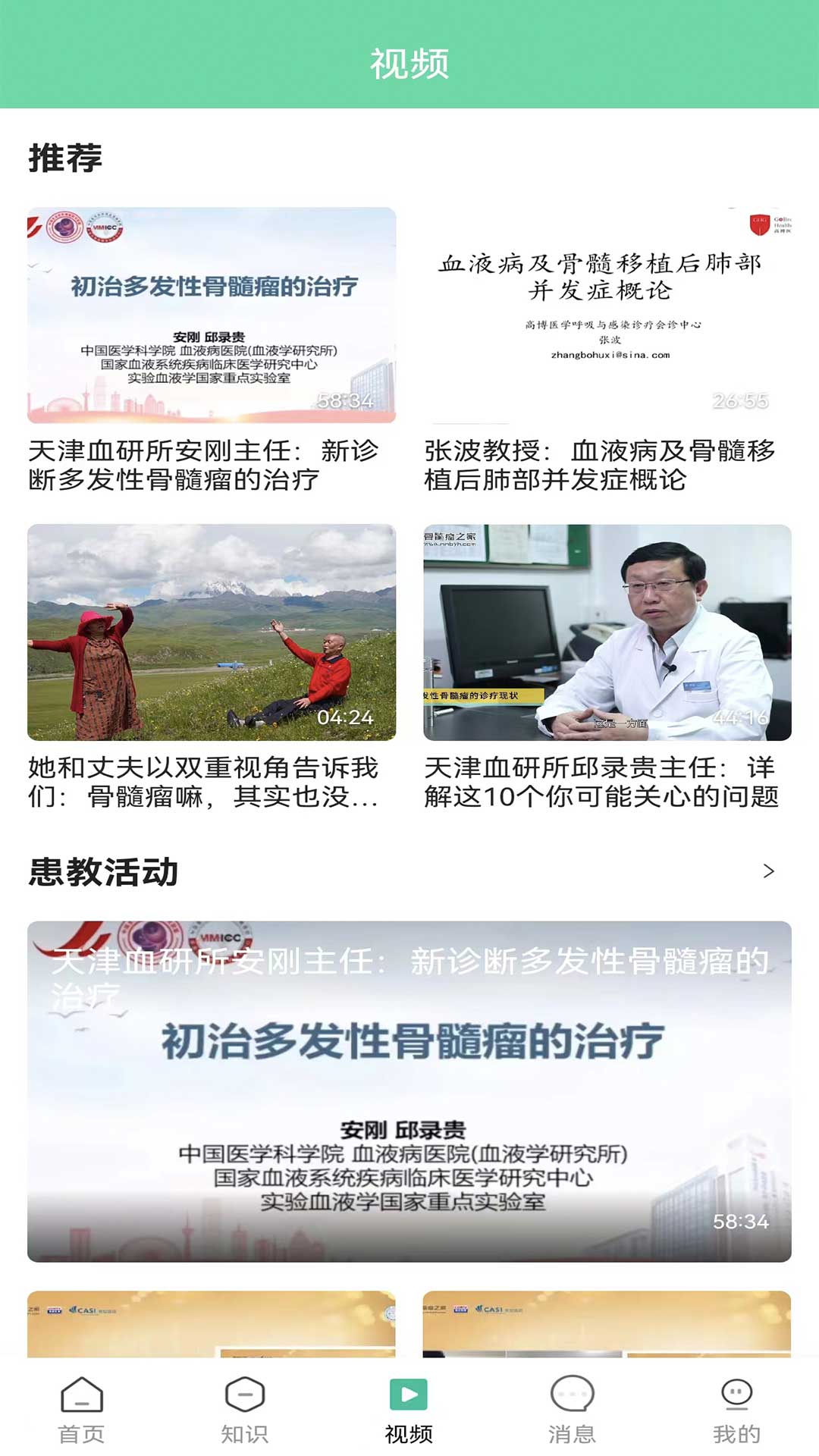Expand the 患教活动 section arrow
819x1456 pixels.
(x=768, y=871)
